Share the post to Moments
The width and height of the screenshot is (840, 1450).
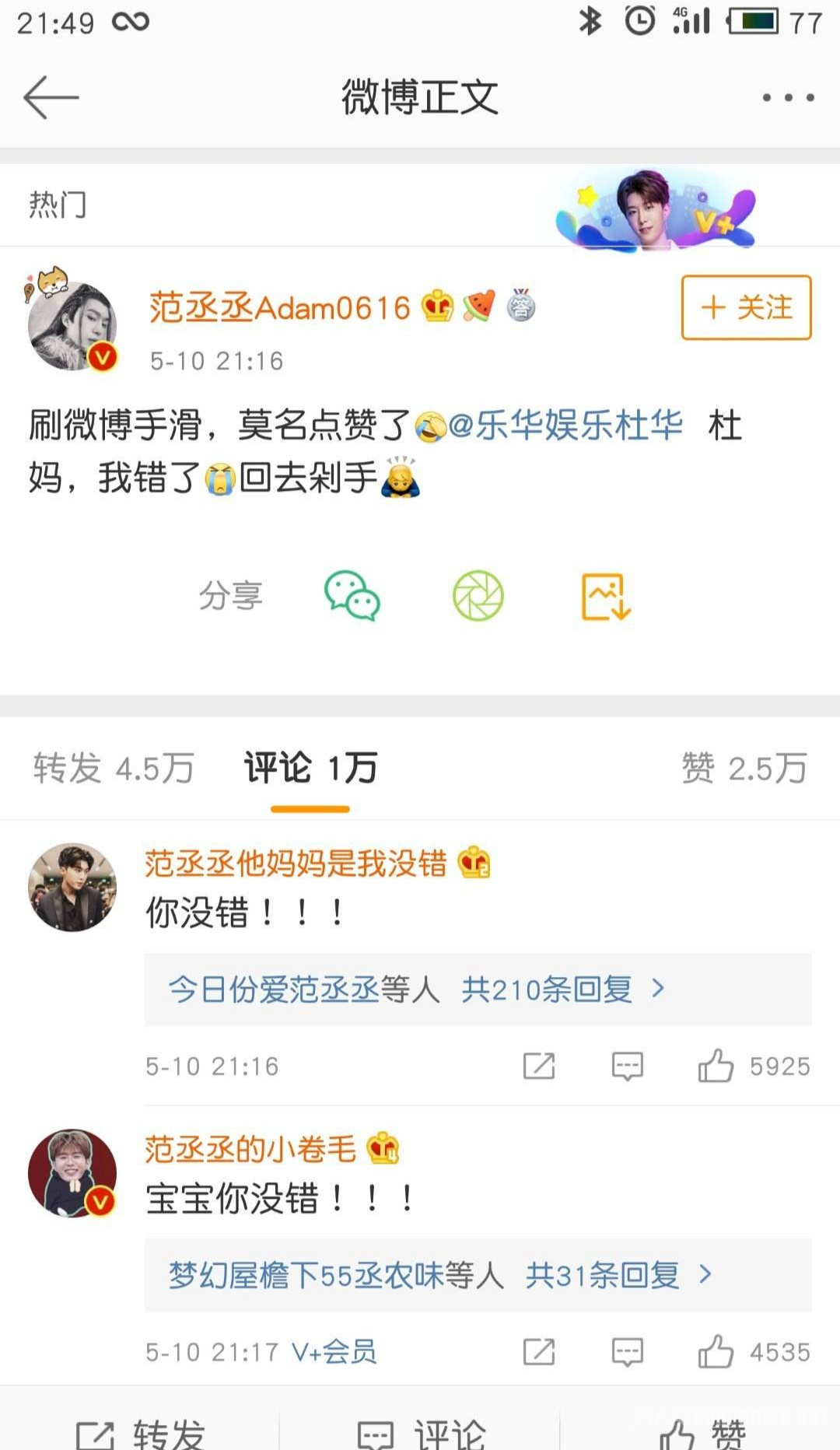478,596
